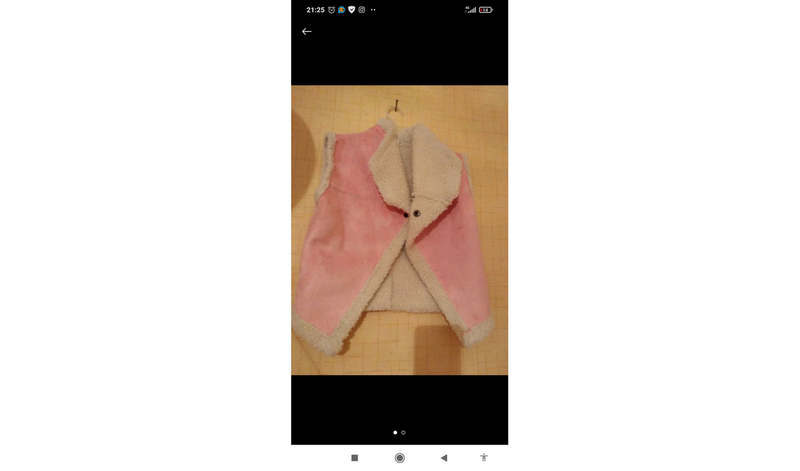Tap the system home button

click(x=400, y=458)
